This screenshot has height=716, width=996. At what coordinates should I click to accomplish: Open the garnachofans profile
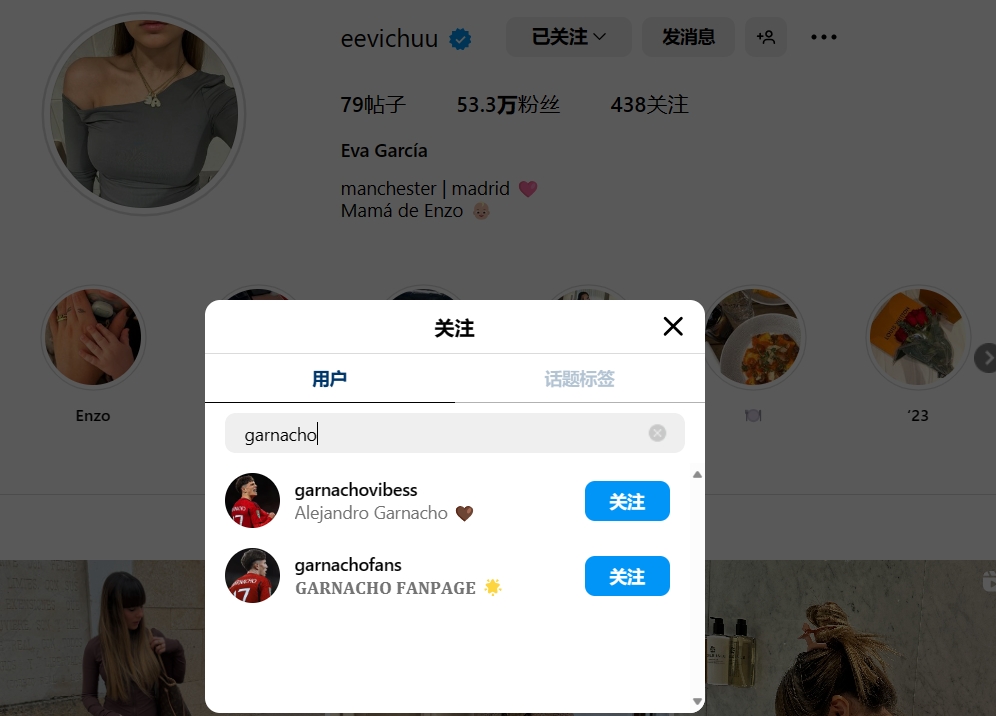pos(348,565)
